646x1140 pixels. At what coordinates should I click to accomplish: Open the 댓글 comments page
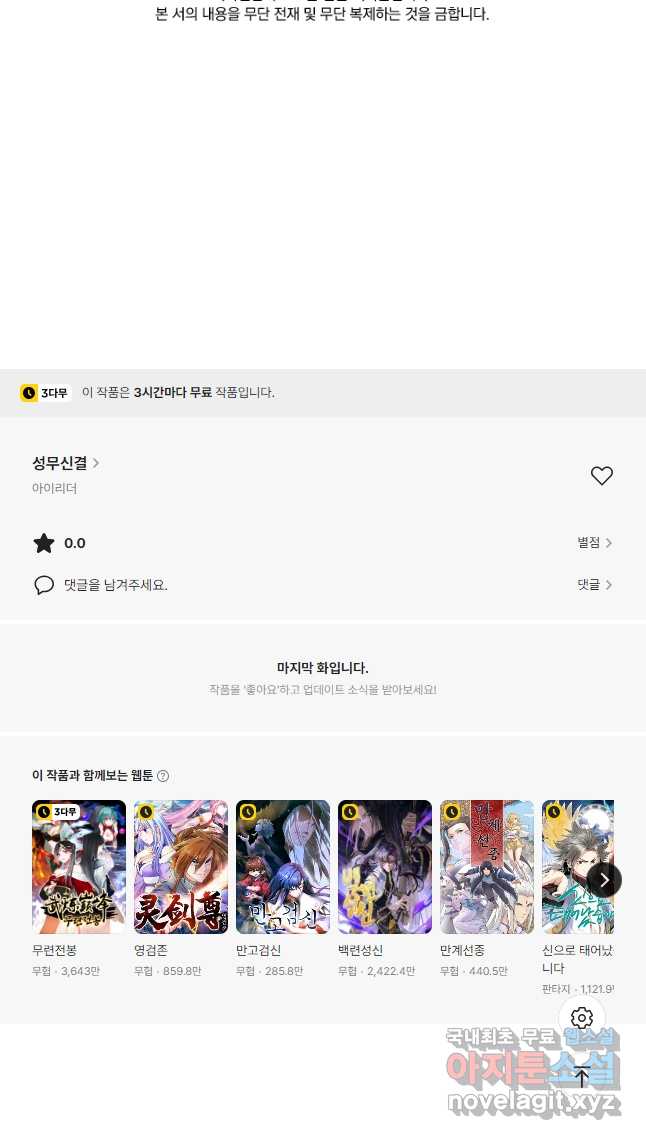pos(594,585)
